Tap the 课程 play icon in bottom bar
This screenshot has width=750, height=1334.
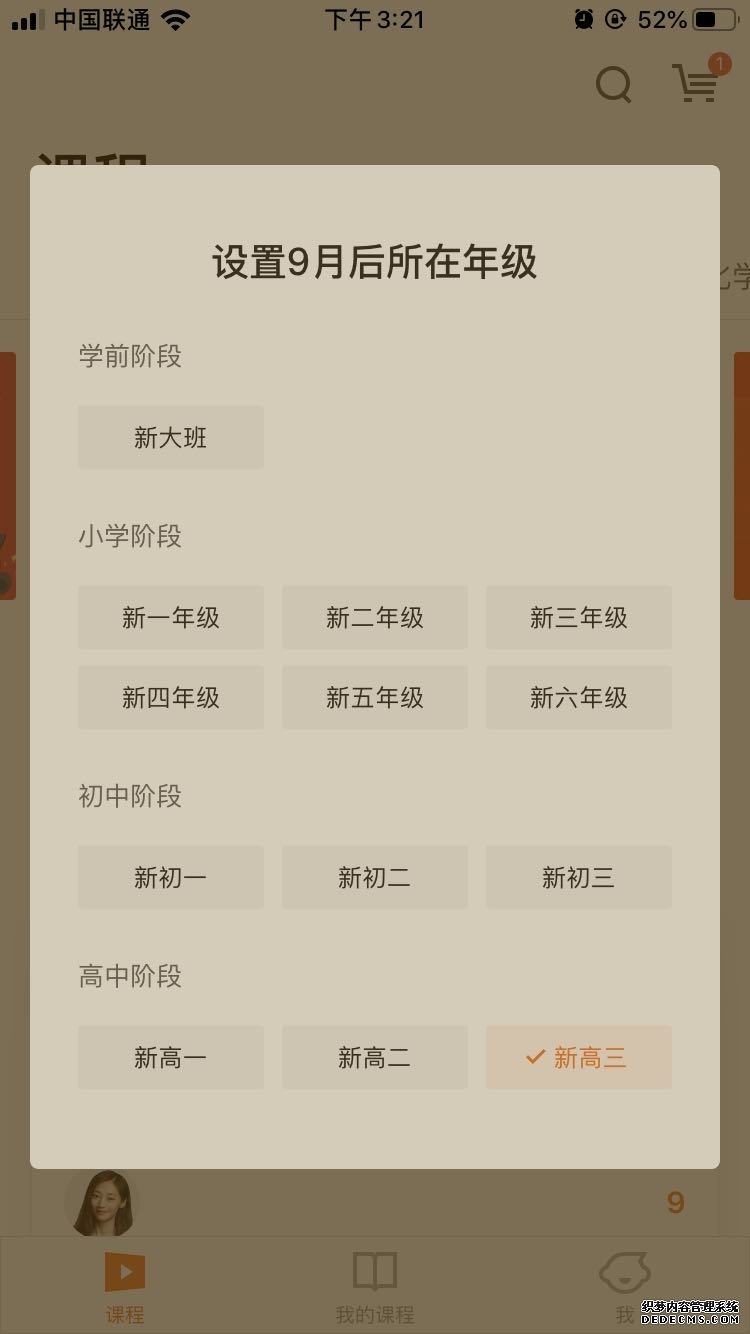[124, 1272]
